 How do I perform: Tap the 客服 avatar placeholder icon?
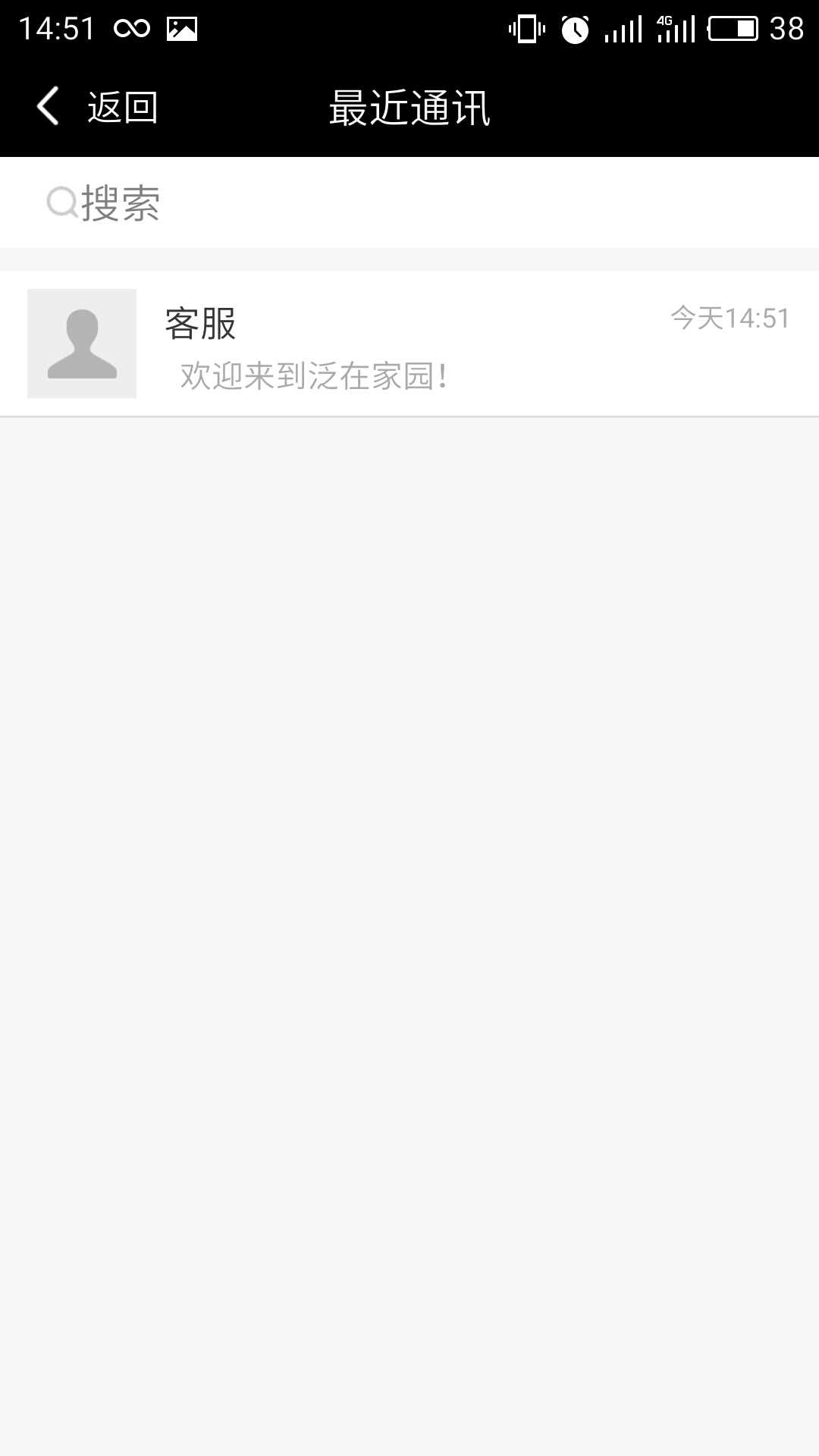[x=82, y=343]
